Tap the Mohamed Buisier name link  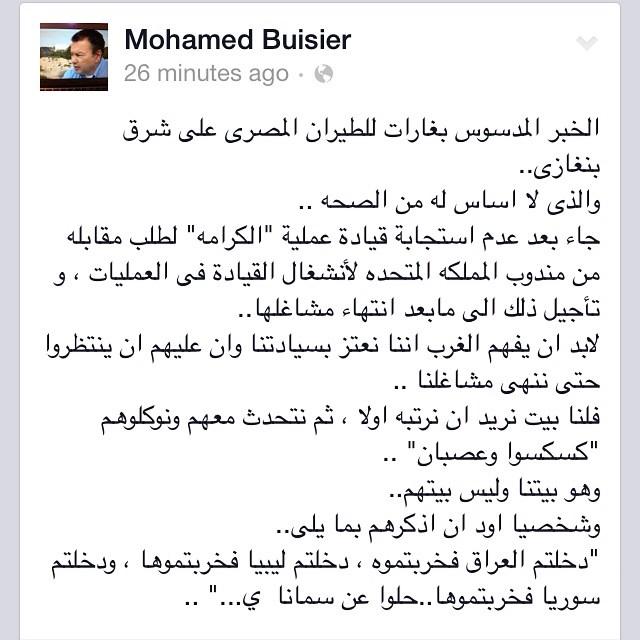tap(238, 40)
